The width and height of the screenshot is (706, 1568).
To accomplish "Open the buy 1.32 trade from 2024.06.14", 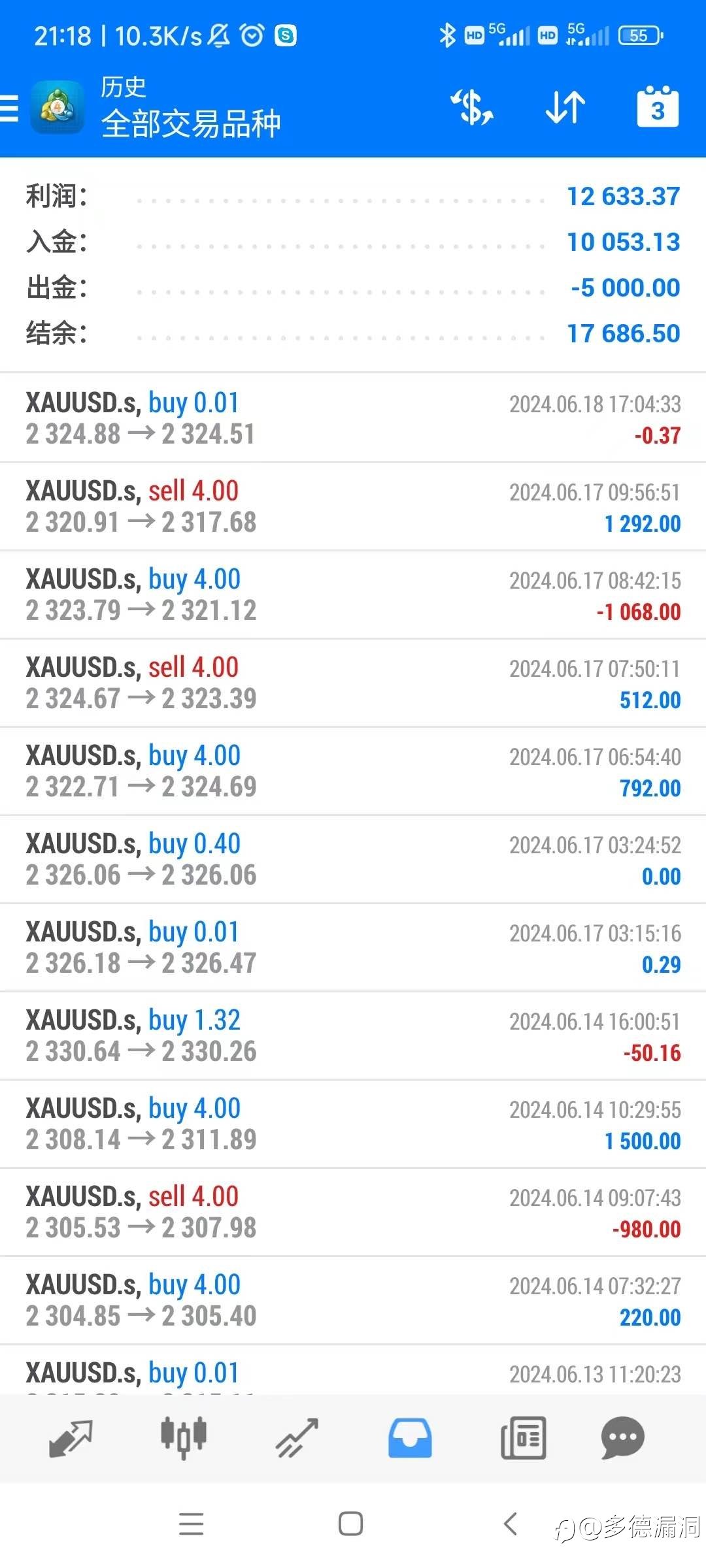I will [x=353, y=1036].
